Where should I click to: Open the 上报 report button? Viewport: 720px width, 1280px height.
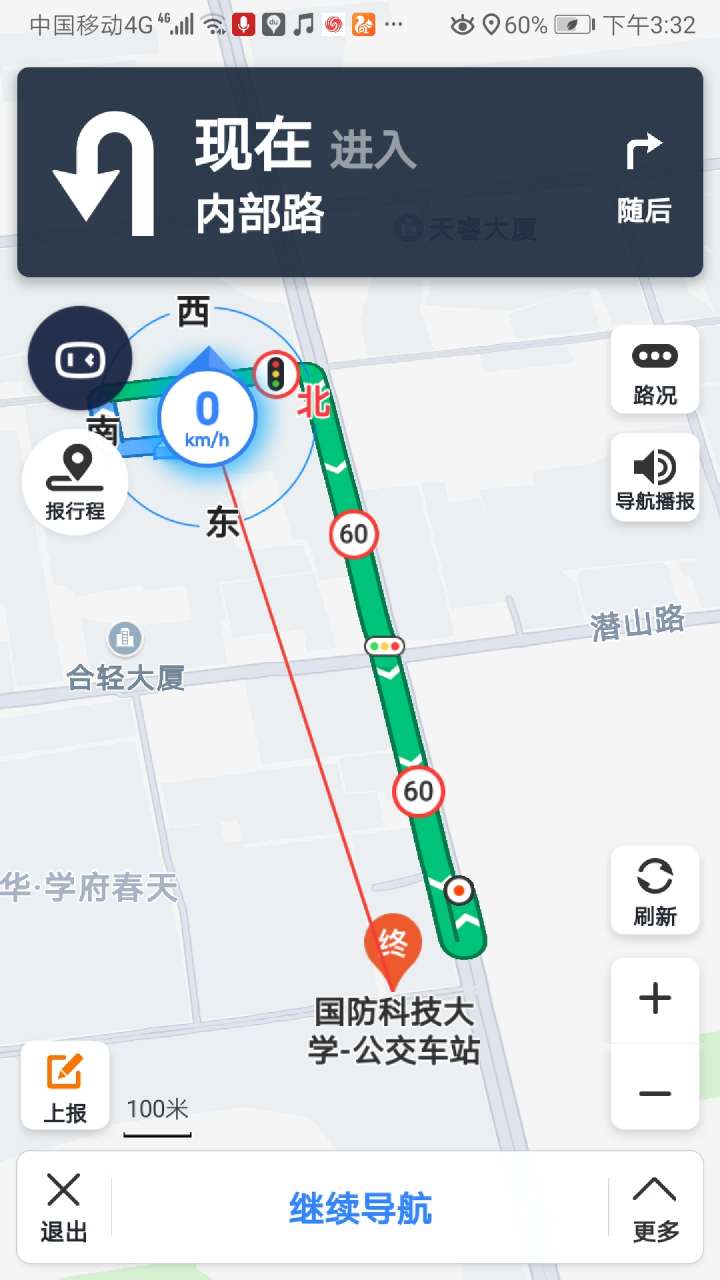tap(65, 1085)
